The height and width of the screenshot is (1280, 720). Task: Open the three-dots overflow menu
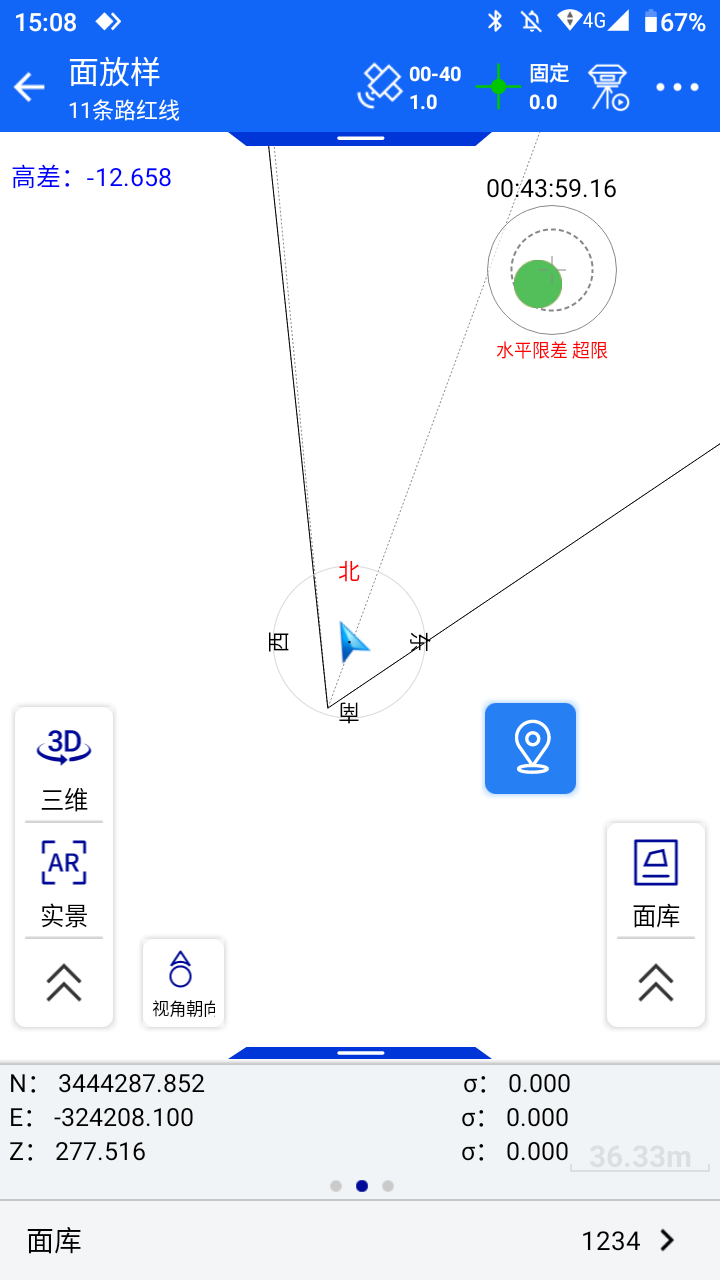click(677, 87)
